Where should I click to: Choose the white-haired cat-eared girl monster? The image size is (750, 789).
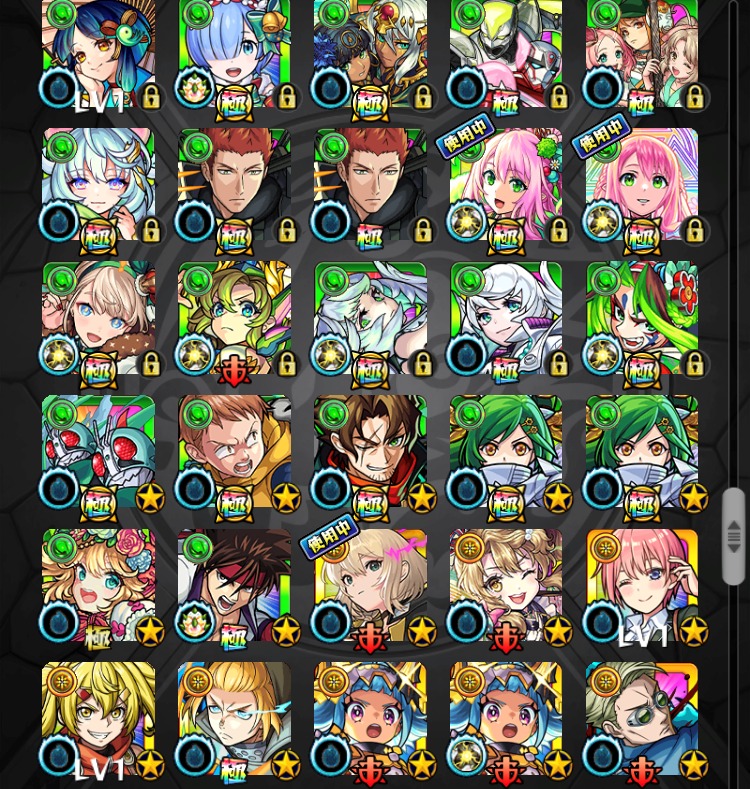98,185
